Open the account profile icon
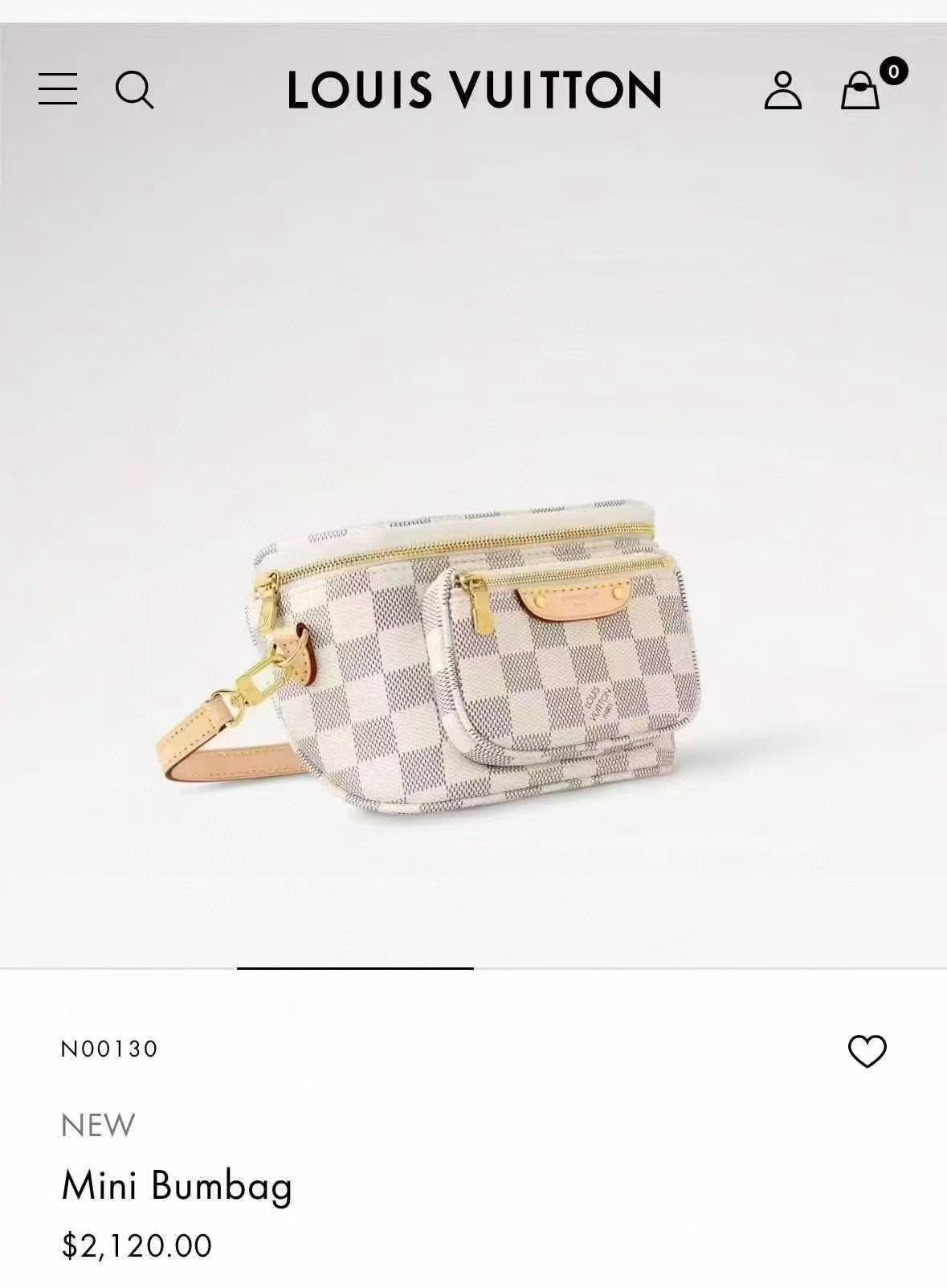This screenshot has width=947, height=1288. pos(782,89)
